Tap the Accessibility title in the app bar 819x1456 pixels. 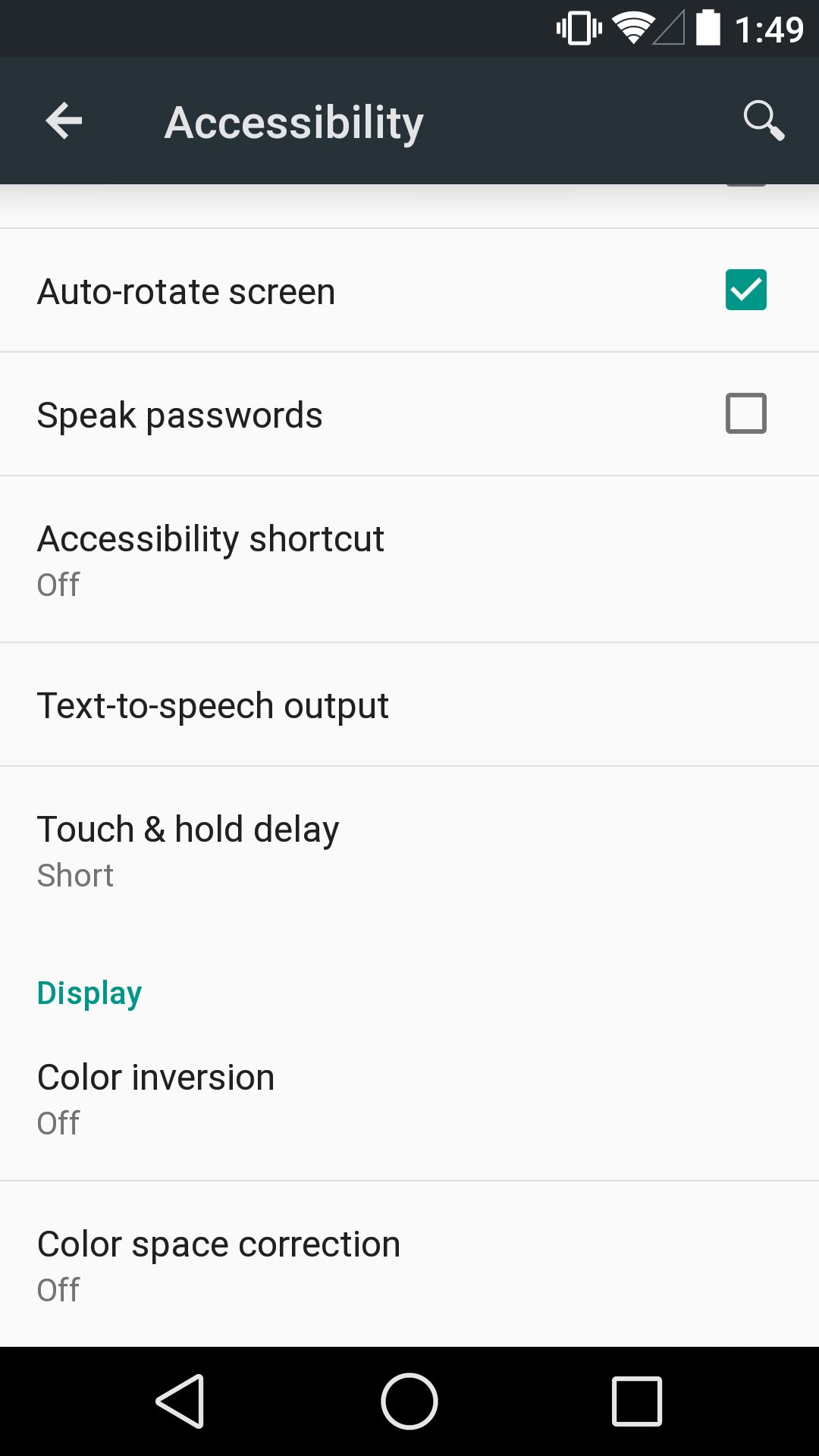[x=293, y=121]
